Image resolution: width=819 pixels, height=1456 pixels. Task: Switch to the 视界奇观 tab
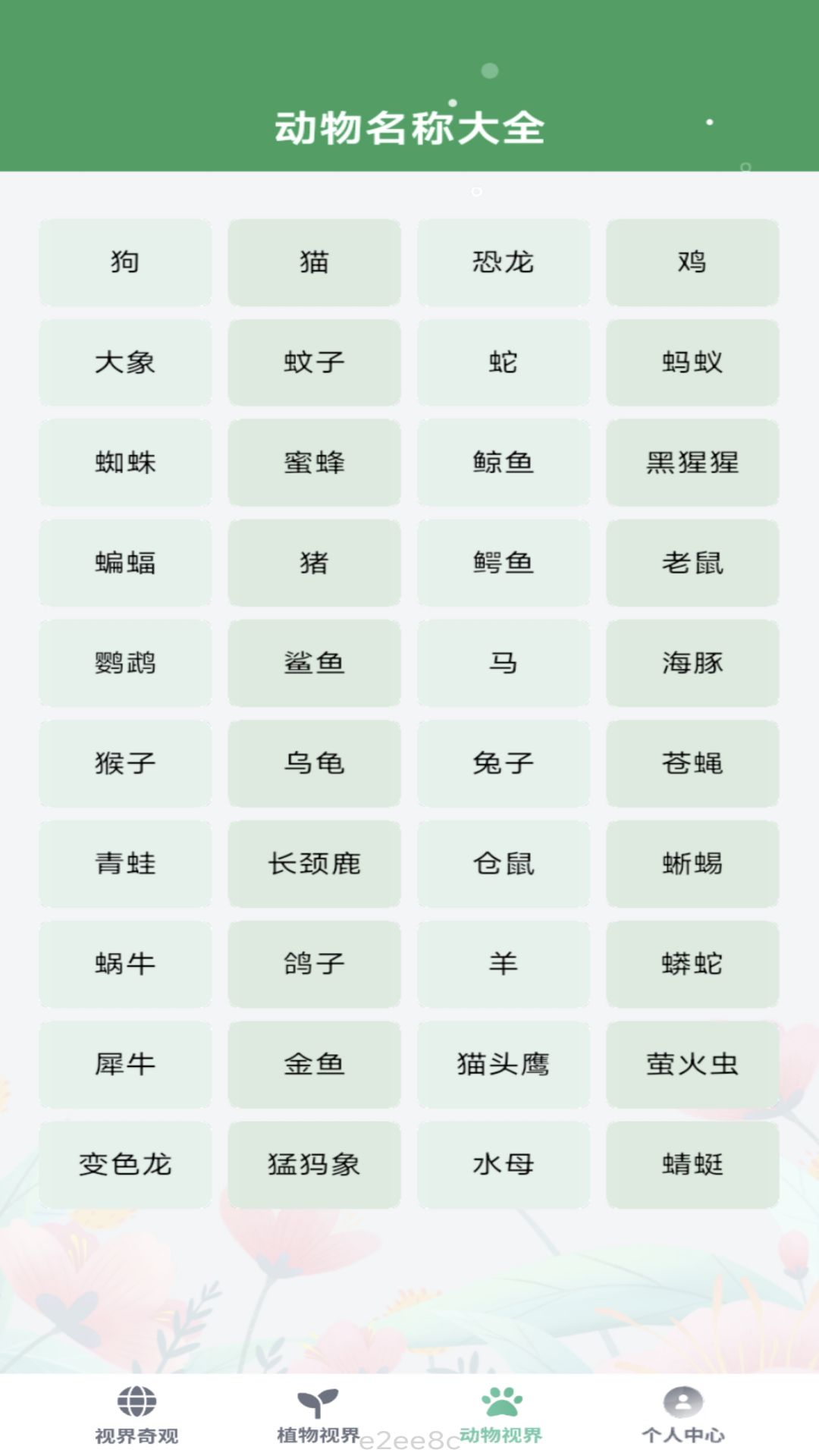136,1415
